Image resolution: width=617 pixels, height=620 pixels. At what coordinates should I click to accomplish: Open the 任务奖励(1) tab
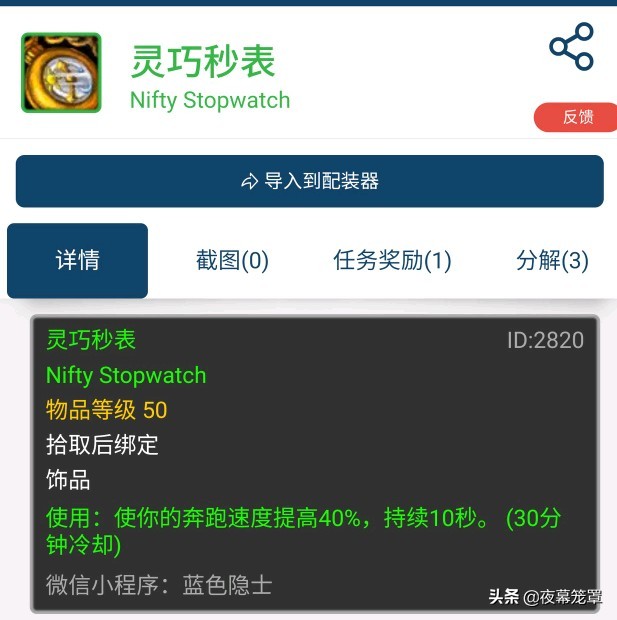[392, 261]
